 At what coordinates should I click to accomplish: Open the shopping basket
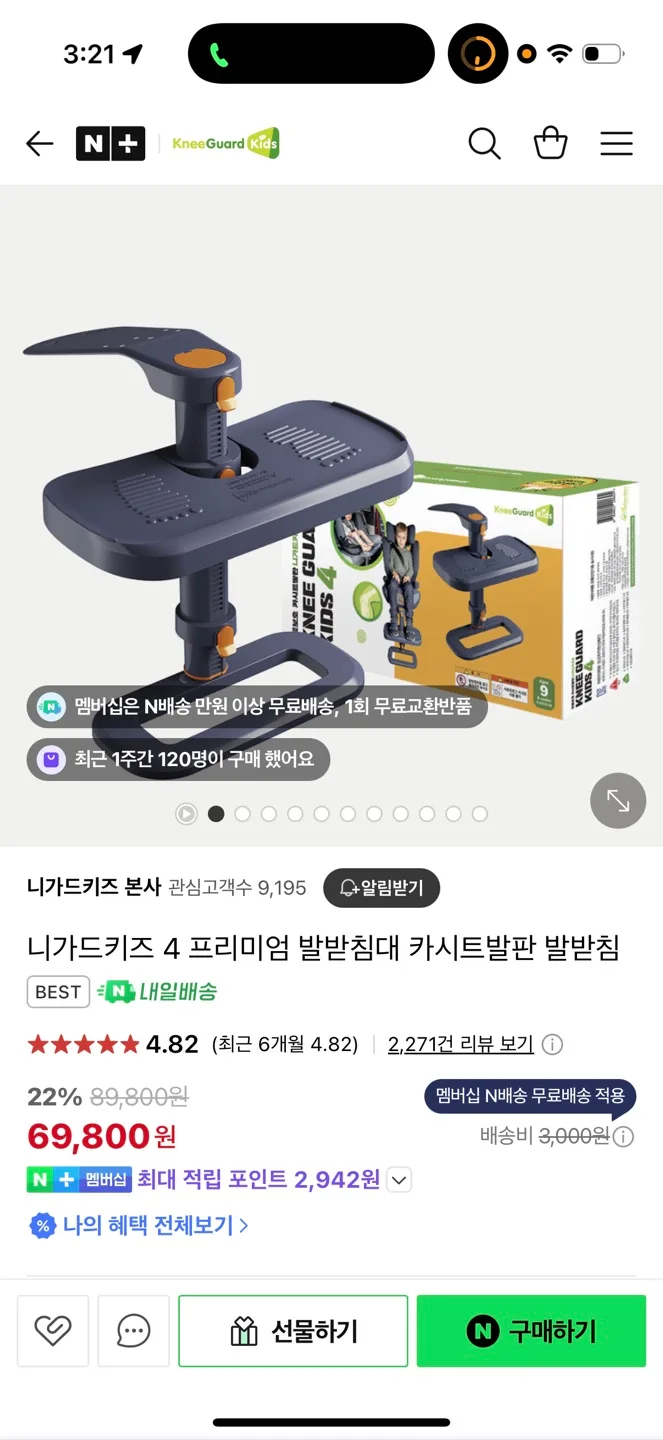tap(550, 143)
